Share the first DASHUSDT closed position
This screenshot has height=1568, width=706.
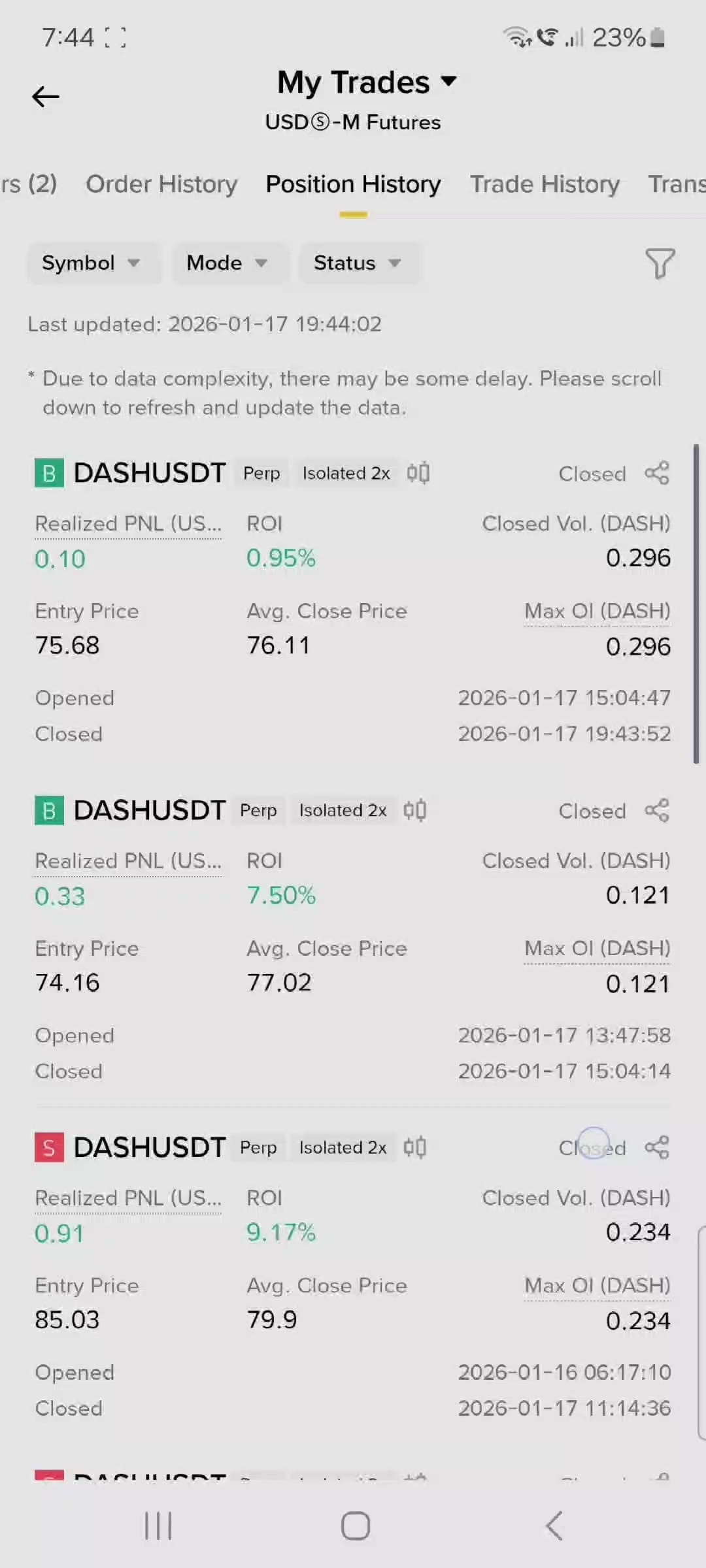(x=656, y=472)
